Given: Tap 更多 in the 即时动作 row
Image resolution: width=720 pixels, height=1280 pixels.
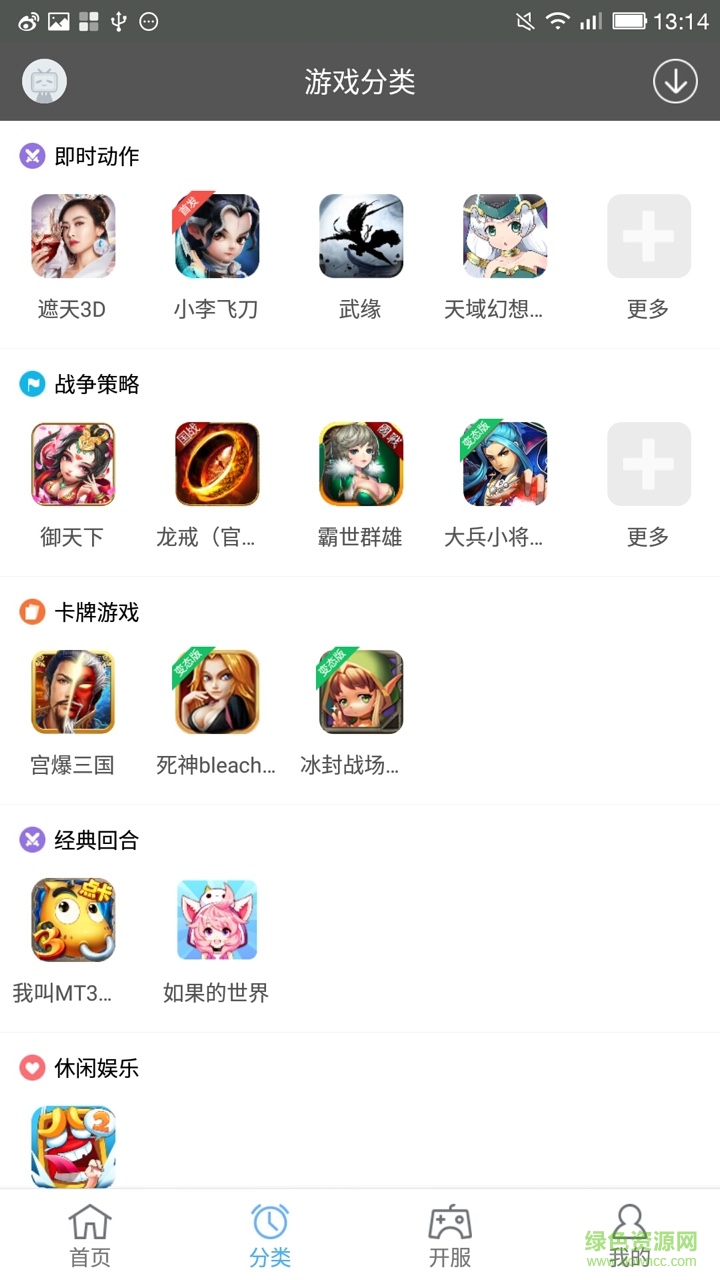Looking at the screenshot, I should tap(648, 236).
